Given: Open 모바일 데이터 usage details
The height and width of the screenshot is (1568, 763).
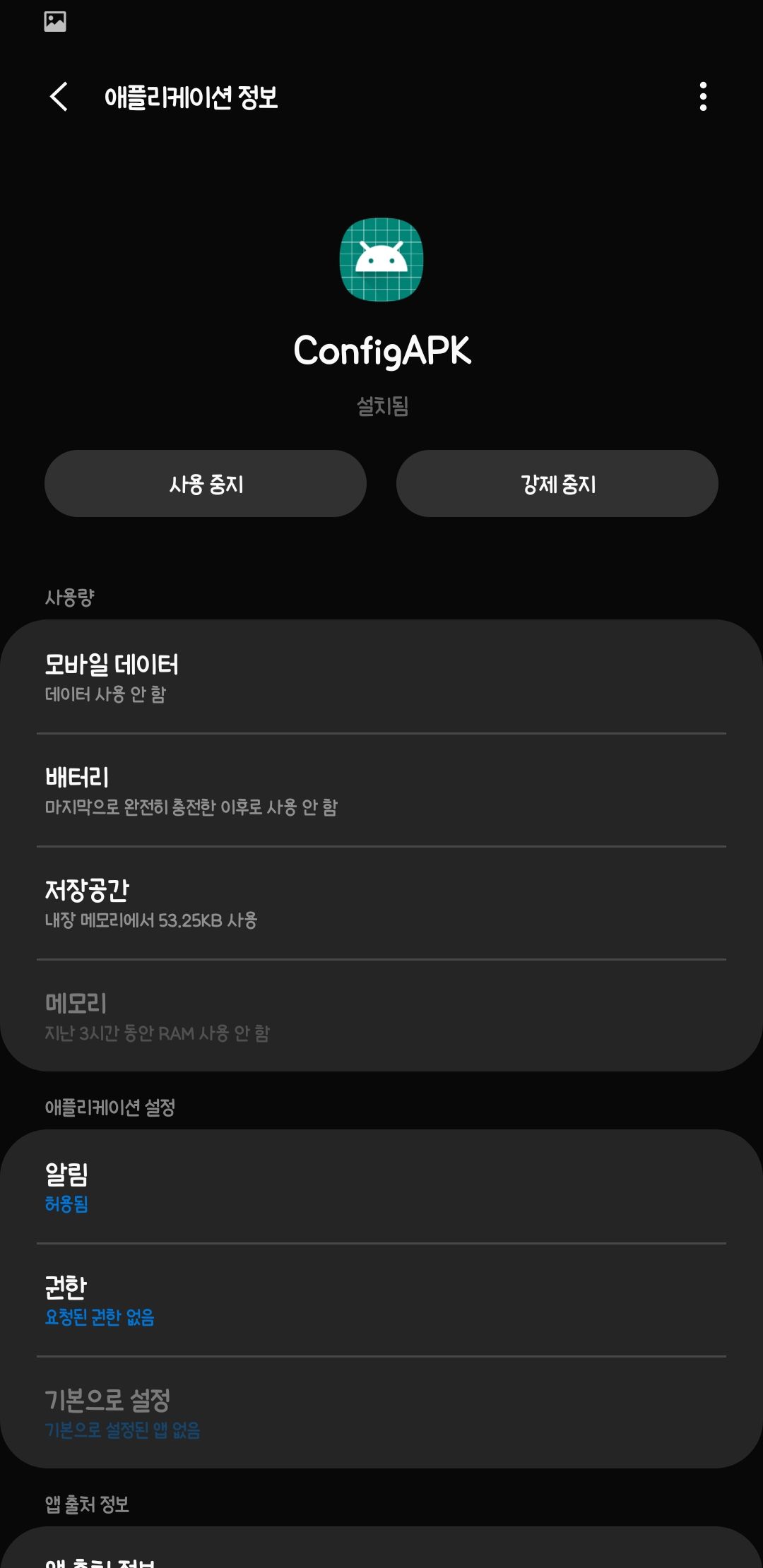Looking at the screenshot, I should (381, 677).
